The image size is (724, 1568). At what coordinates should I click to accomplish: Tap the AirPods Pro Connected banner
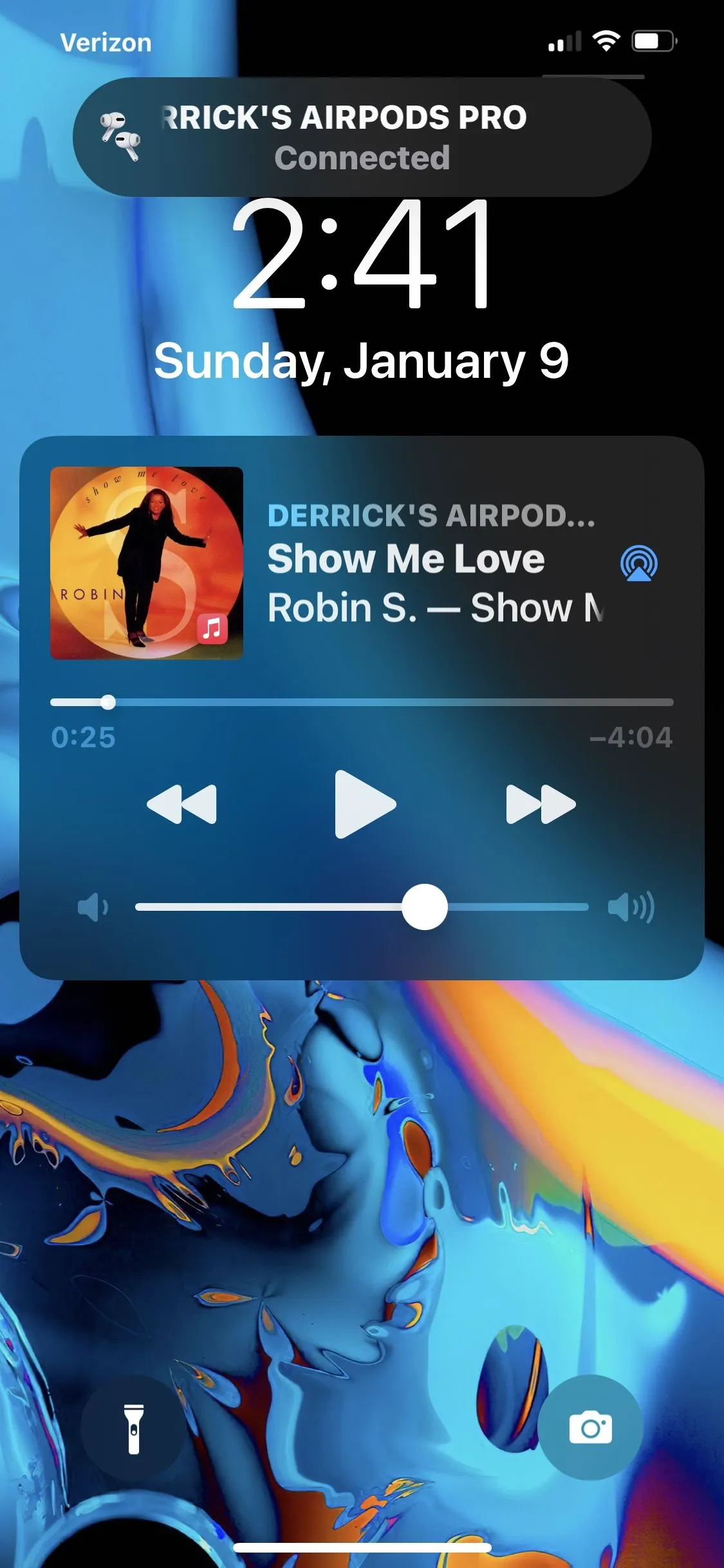tap(362, 137)
